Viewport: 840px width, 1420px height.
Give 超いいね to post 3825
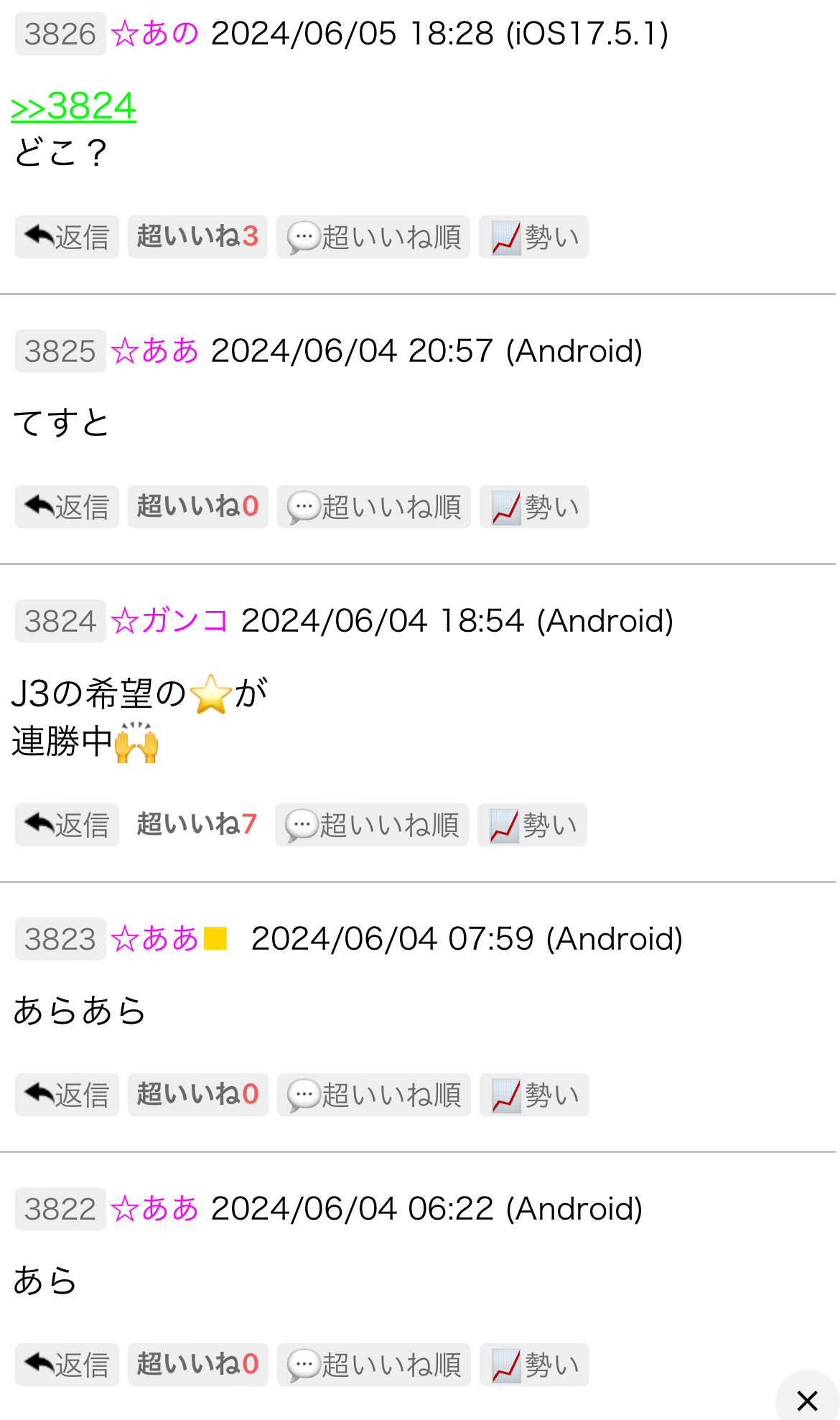point(197,507)
